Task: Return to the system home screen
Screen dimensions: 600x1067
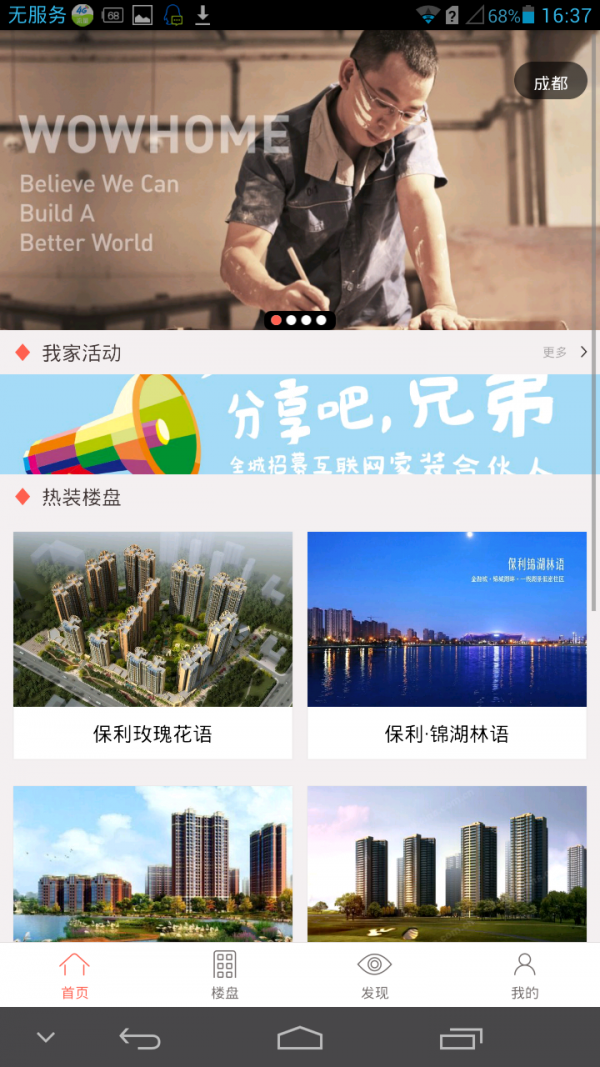Action: coord(300,1038)
